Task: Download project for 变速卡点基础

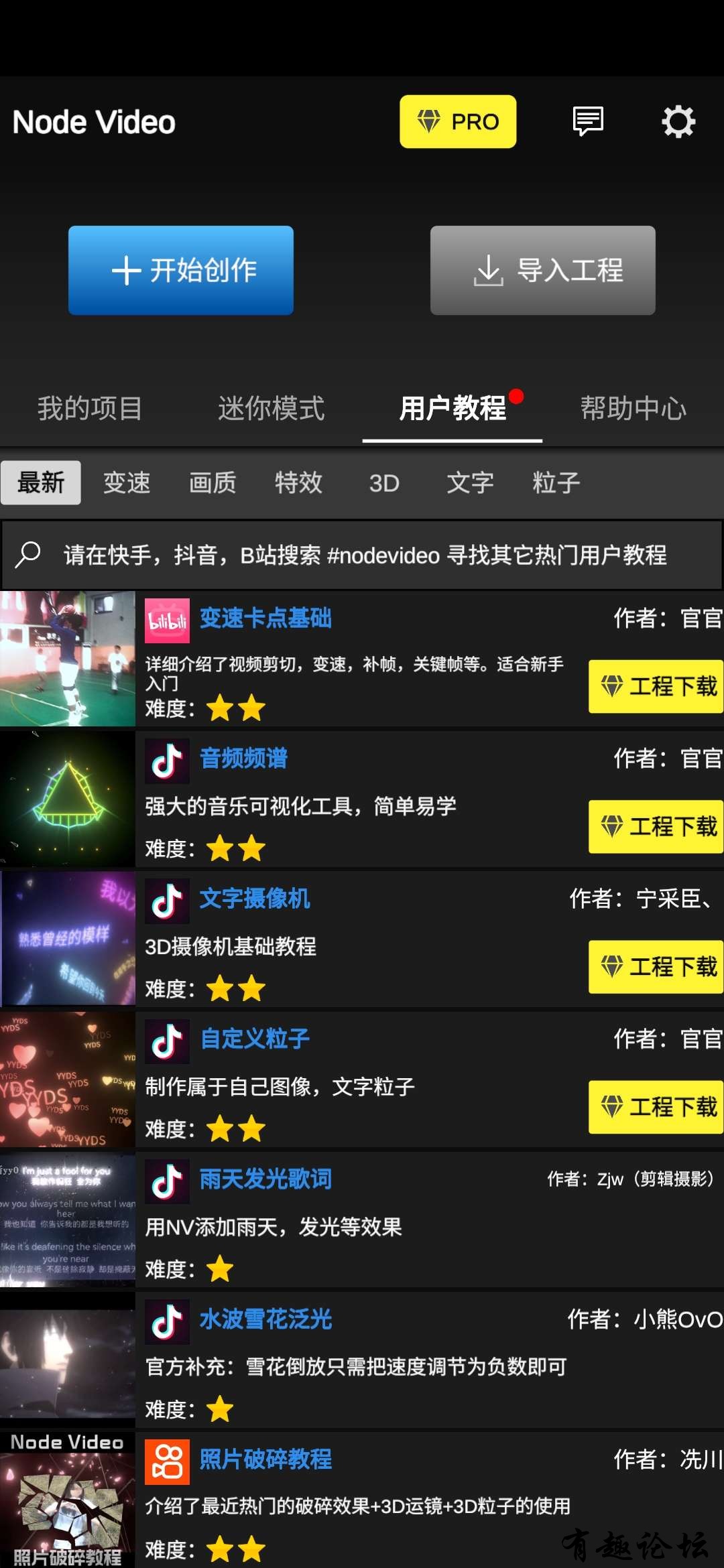Action: pyautogui.click(x=656, y=687)
